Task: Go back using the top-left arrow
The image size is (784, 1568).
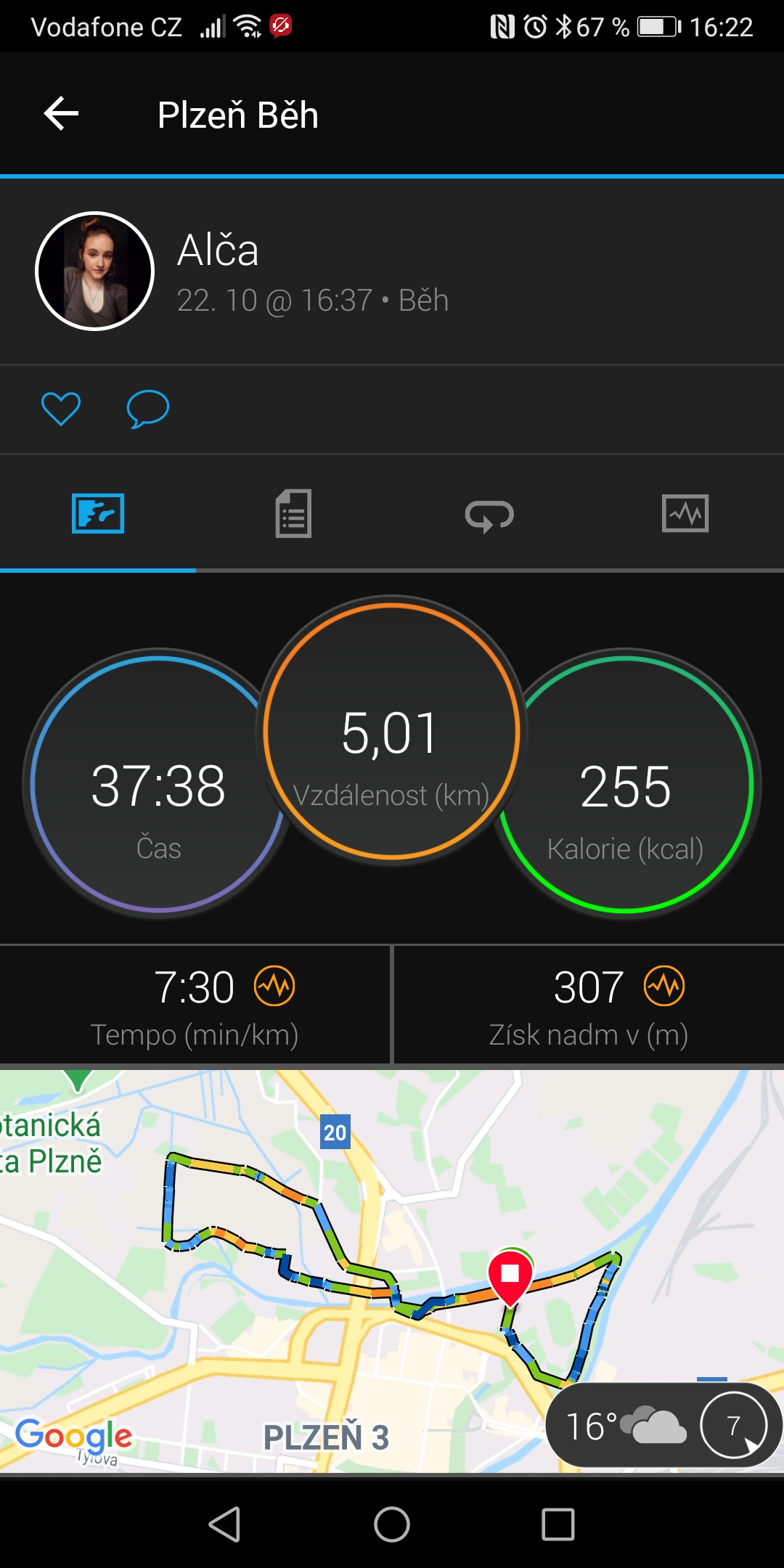Action: pyautogui.click(x=62, y=114)
